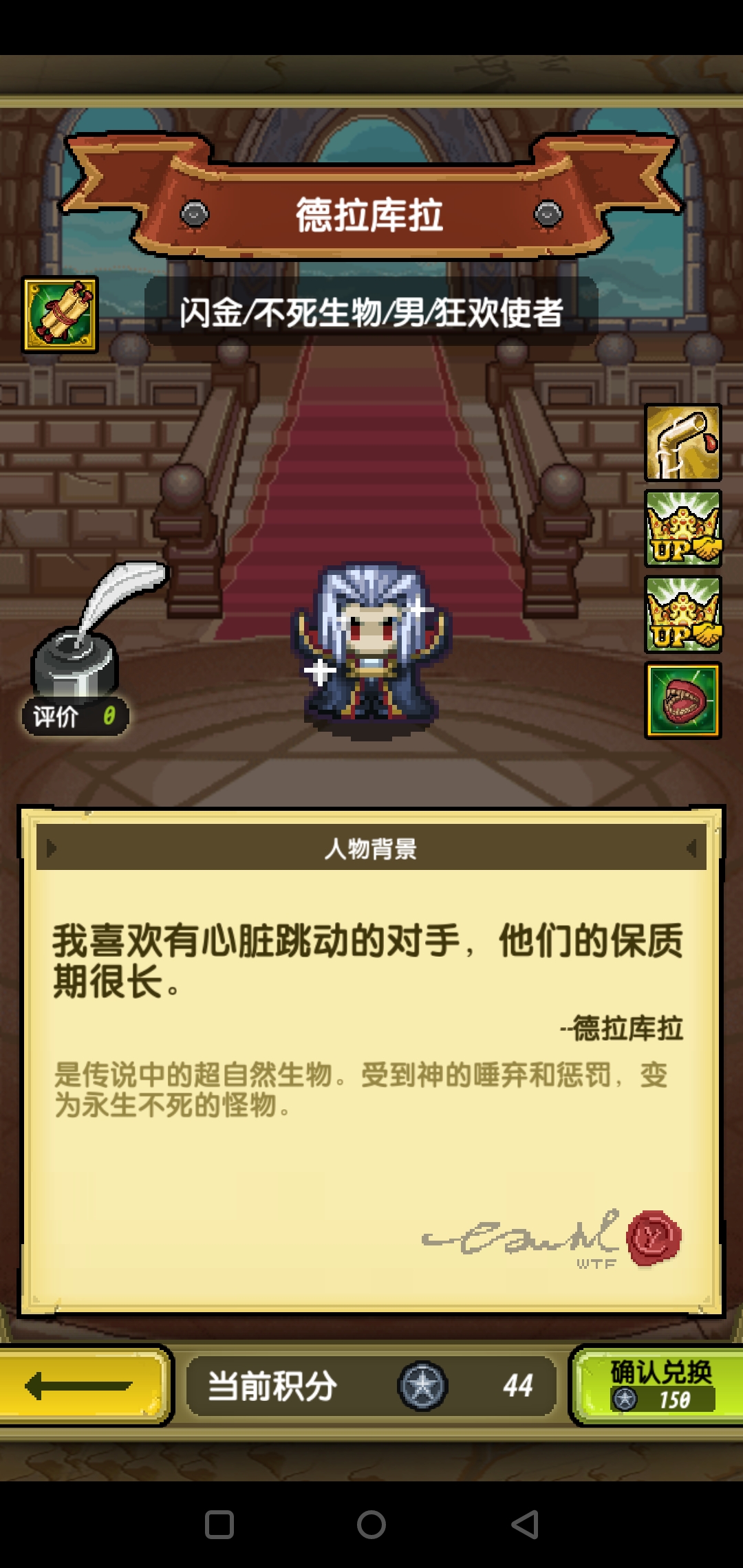Show the previous page of 人物背景
The height and width of the screenshot is (1568, 743).
(x=52, y=849)
